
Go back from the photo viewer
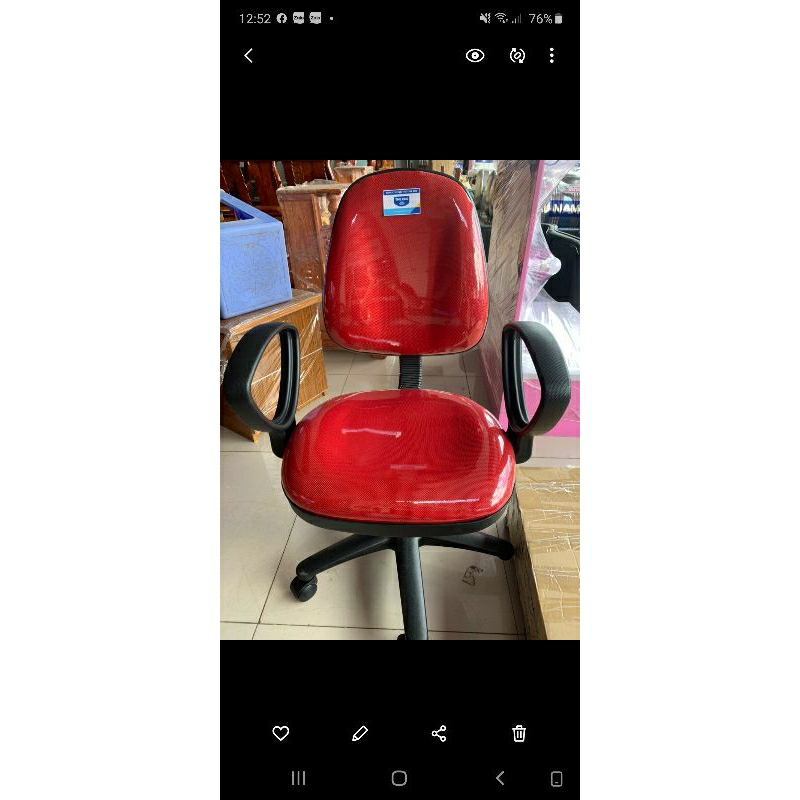pos(249,56)
